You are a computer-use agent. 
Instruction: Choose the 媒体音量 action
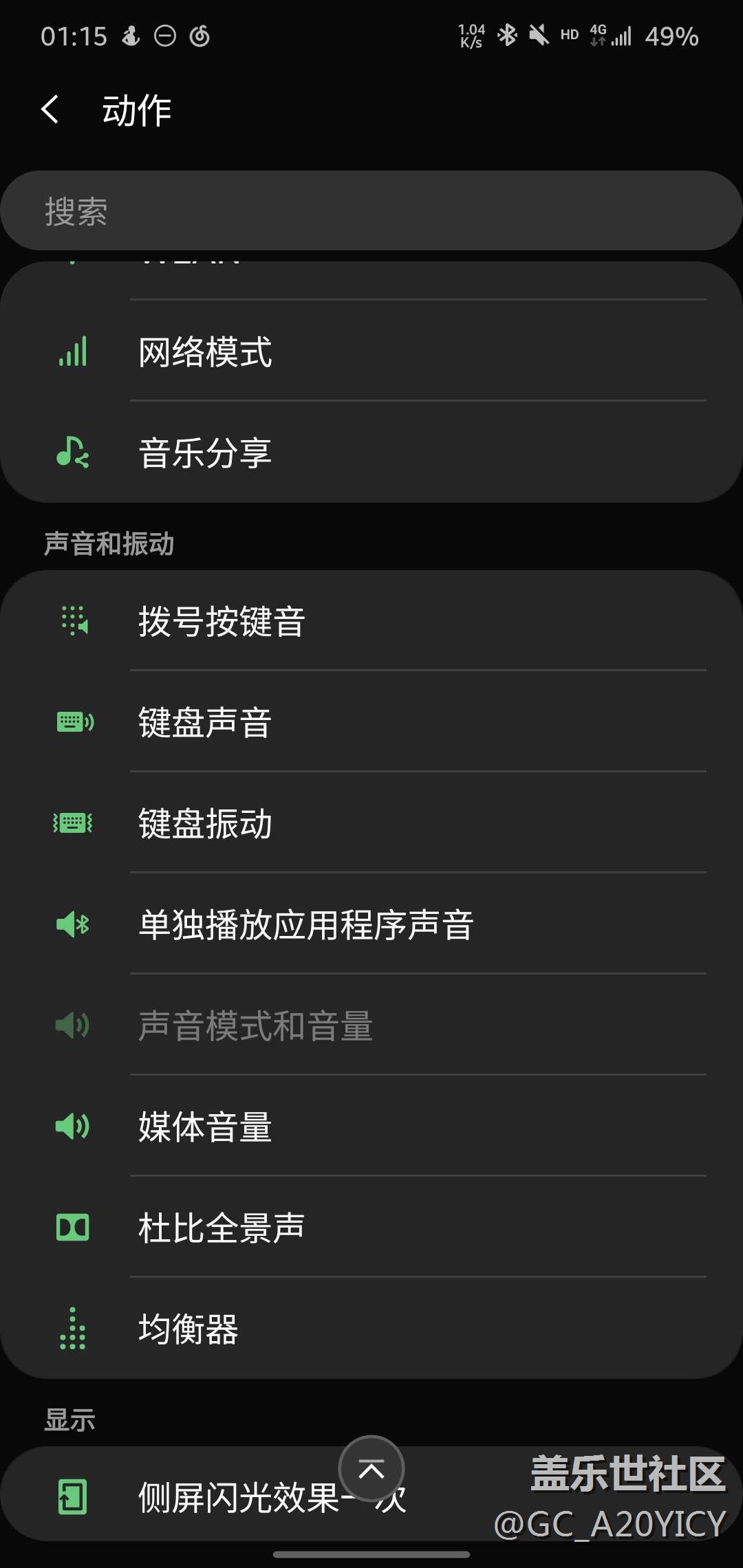[371, 1126]
